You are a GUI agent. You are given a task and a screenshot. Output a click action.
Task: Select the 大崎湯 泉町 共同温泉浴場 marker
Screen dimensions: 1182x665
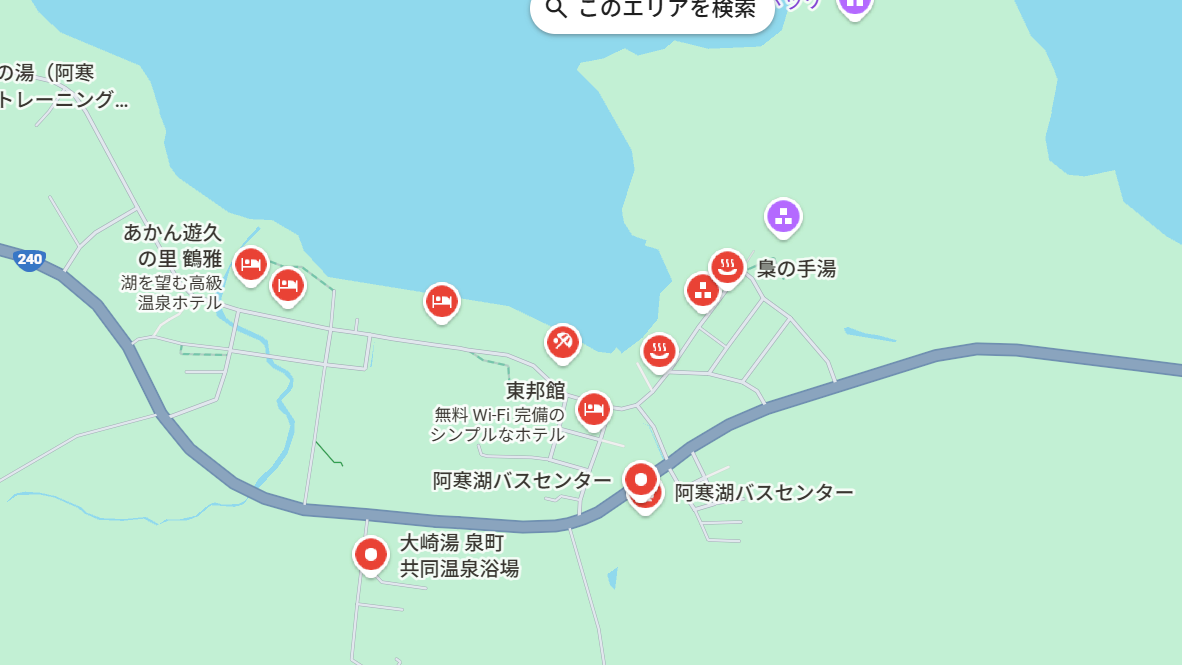tap(371, 555)
